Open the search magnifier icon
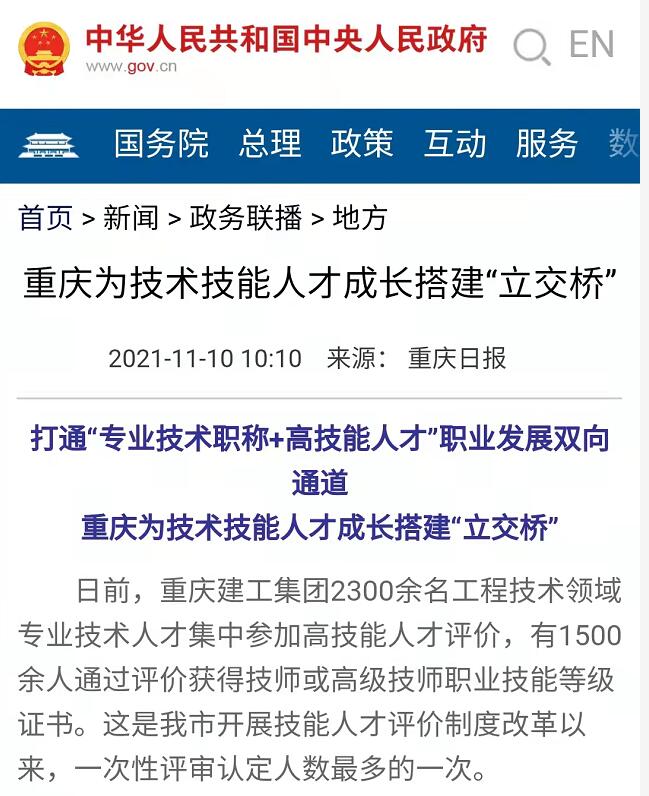The image size is (649, 796). 531,46
